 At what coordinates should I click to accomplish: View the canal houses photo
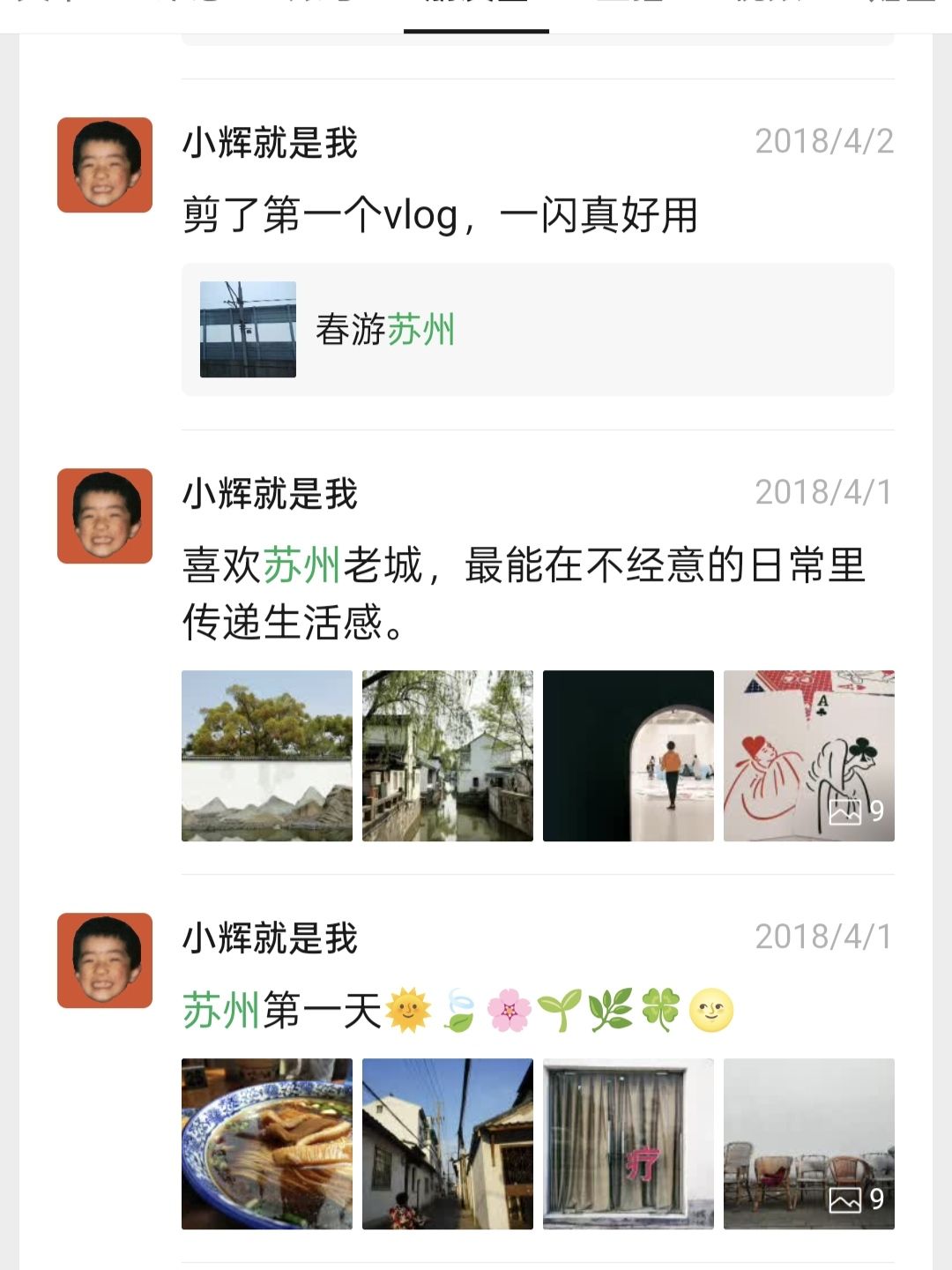point(448,756)
